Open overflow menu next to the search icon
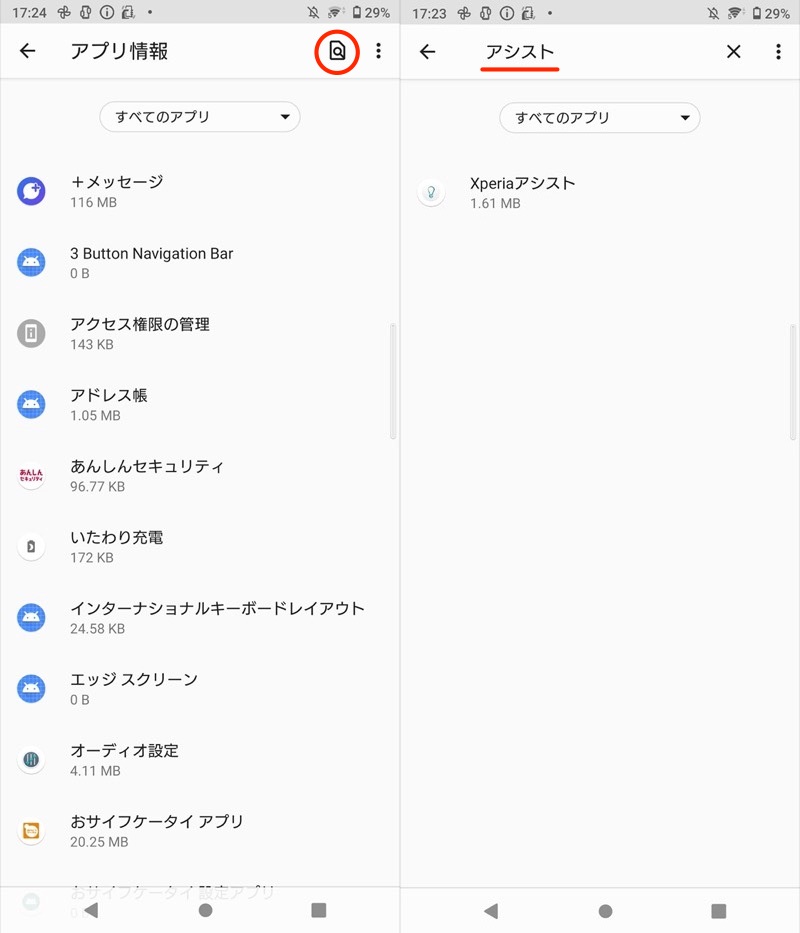The width and height of the screenshot is (800, 933). (378, 51)
